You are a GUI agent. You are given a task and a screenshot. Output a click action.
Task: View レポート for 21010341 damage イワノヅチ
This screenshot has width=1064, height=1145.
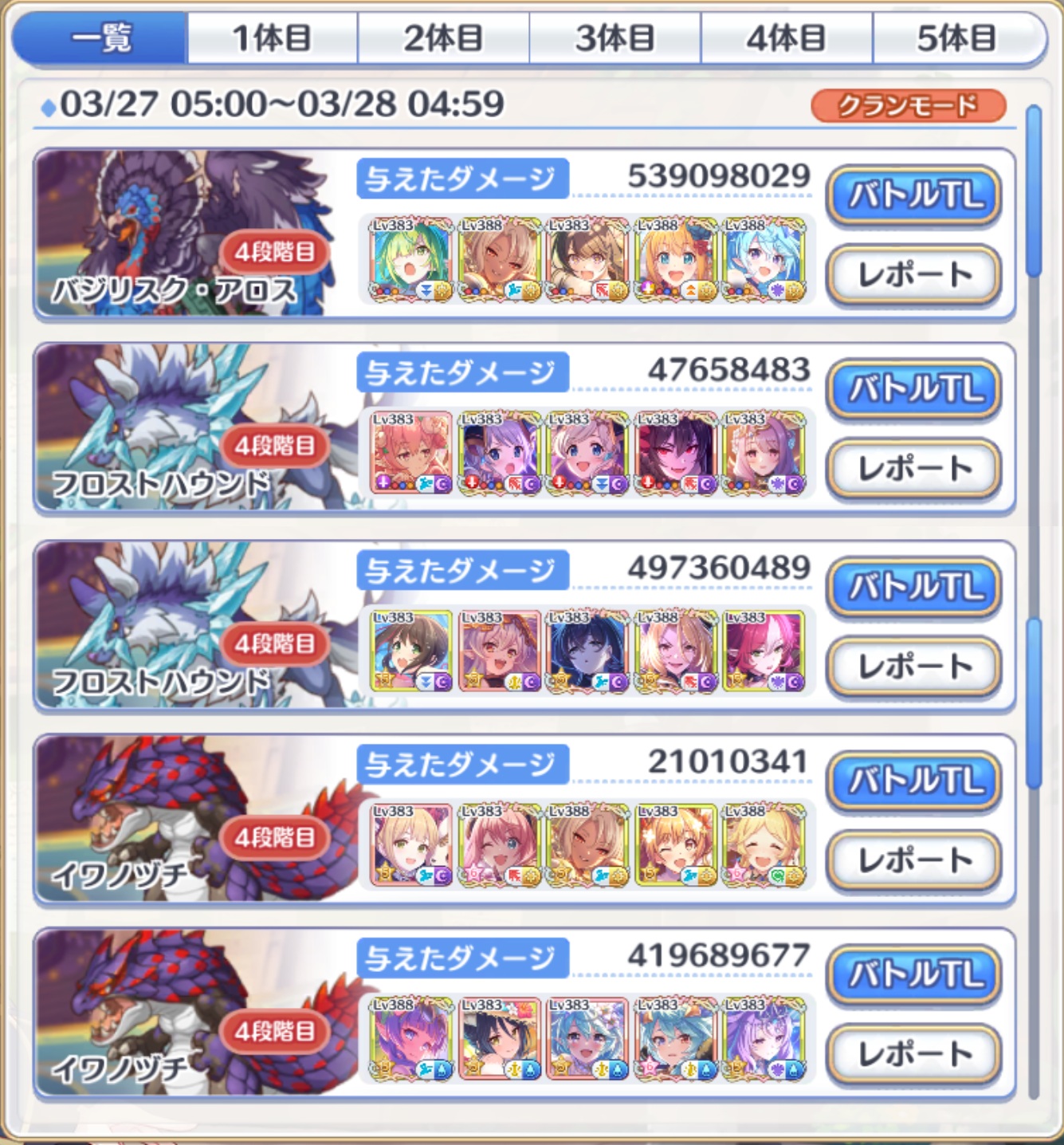[913, 860]
